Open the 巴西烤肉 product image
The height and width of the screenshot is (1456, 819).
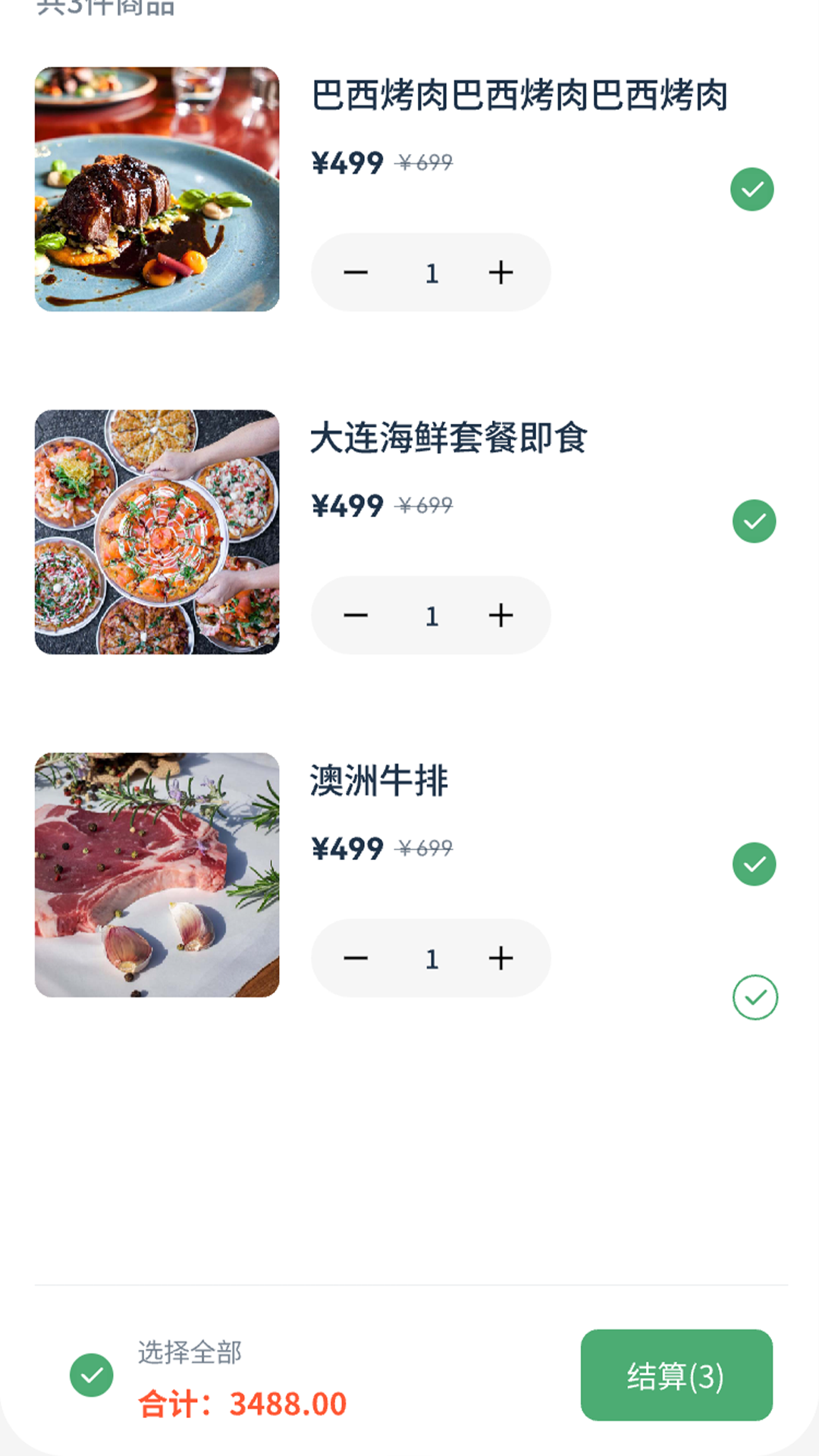point(157,189)
